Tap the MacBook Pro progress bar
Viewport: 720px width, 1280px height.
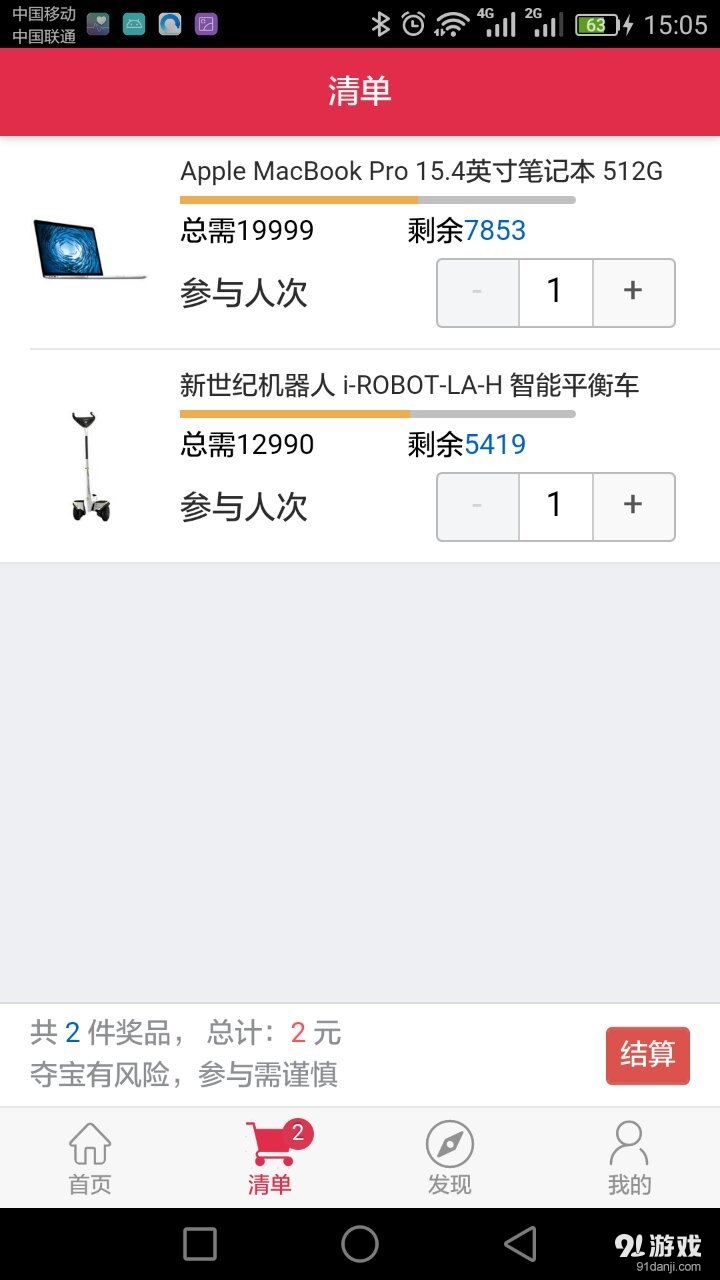point(377,199)
